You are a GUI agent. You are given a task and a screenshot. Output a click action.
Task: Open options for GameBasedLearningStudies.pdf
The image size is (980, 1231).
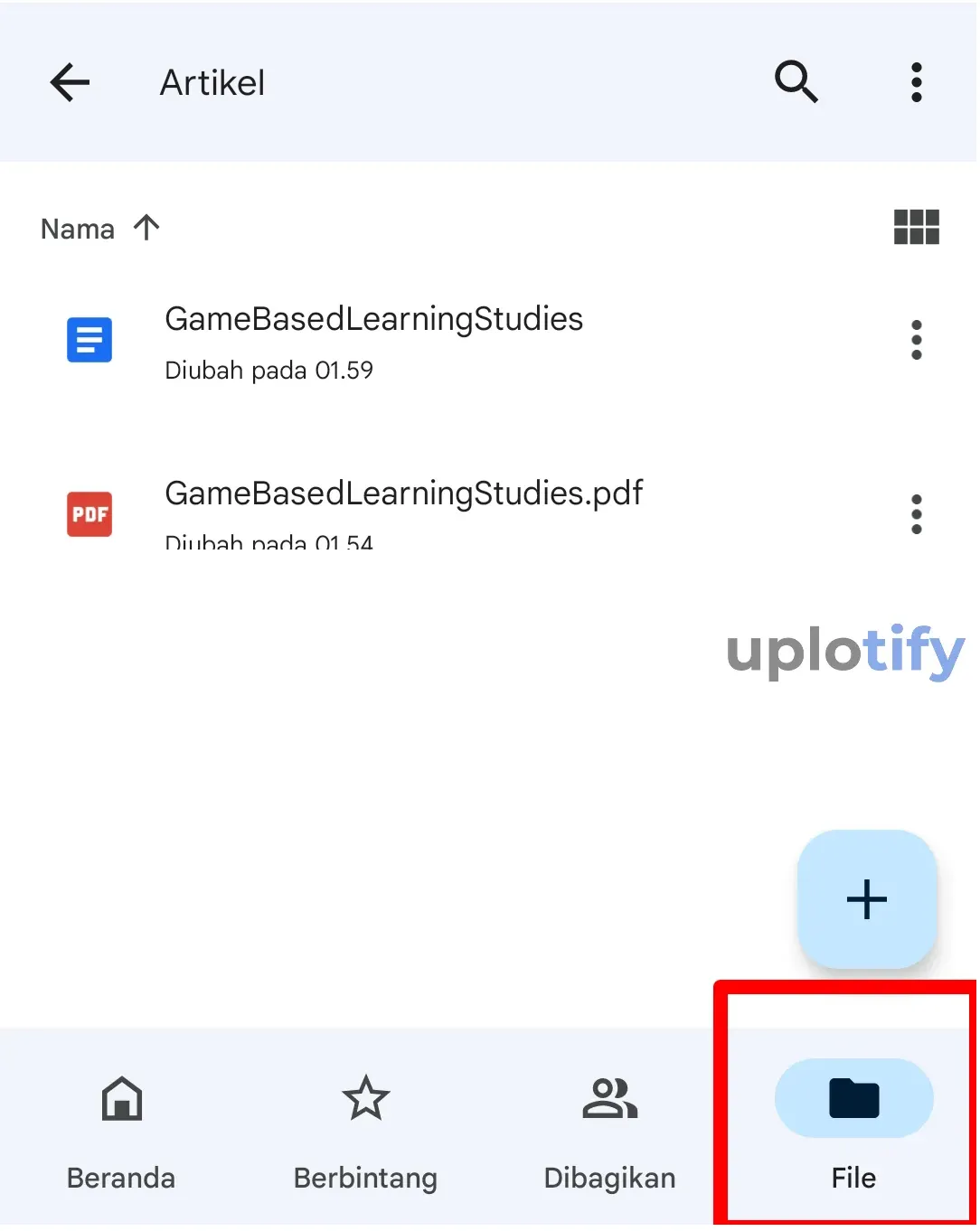point(916,514)
